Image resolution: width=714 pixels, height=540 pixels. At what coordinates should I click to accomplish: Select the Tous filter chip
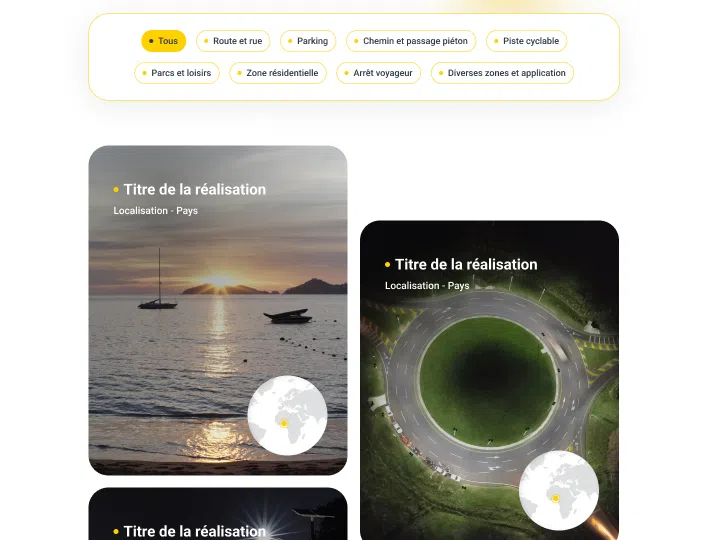tap(163, 41)
